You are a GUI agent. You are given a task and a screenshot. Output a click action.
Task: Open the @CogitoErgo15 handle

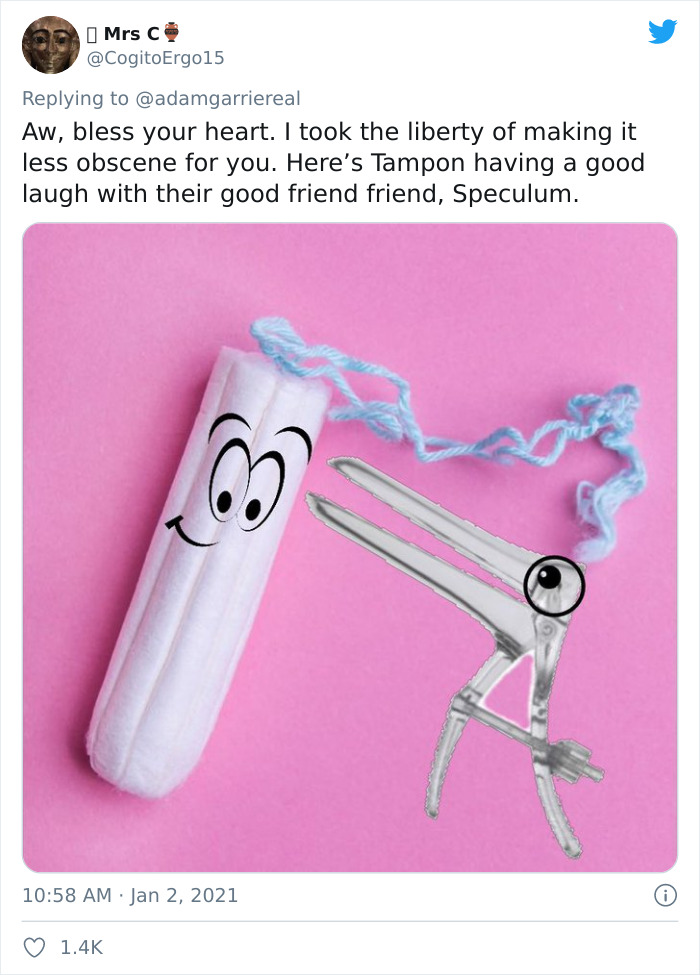click(x=157, y=58)
